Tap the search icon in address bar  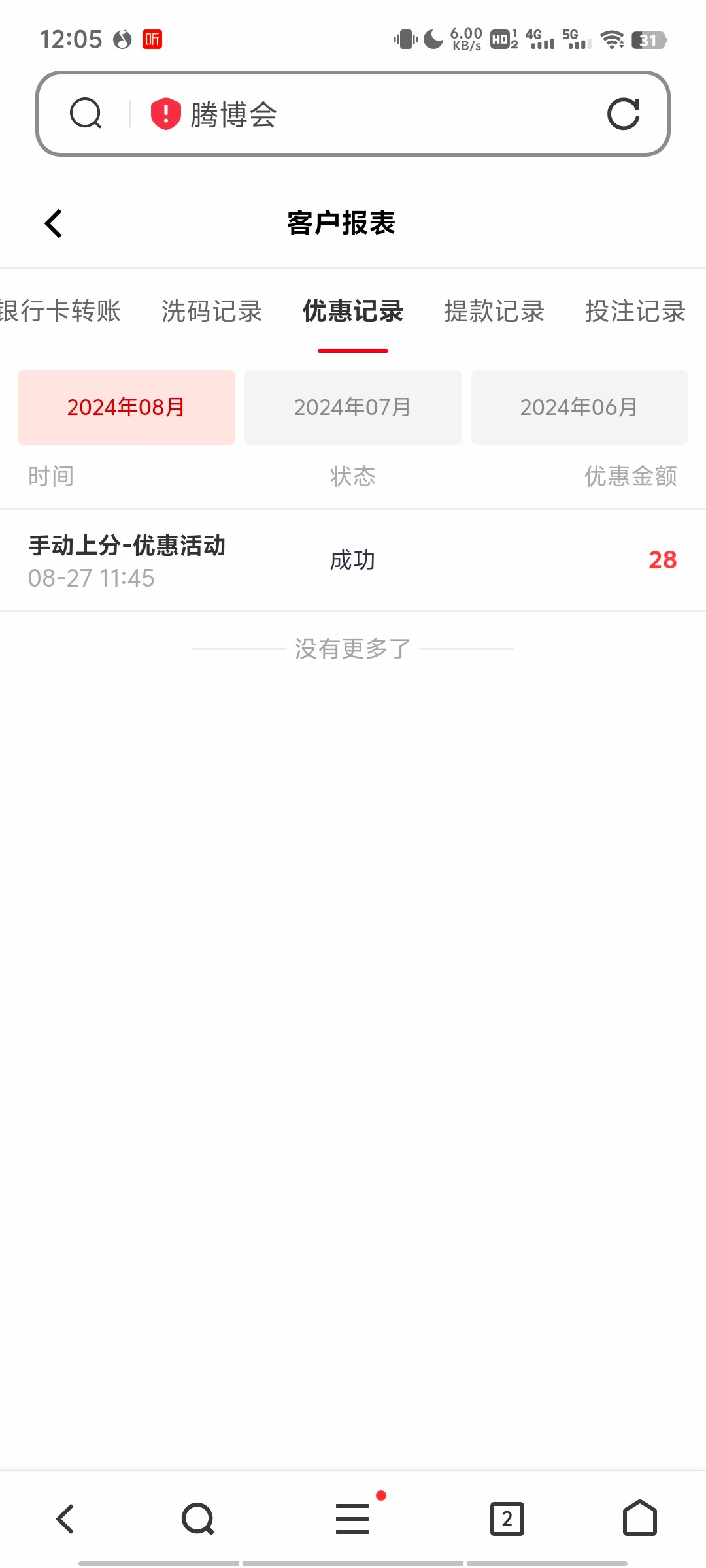pos(86,114)
